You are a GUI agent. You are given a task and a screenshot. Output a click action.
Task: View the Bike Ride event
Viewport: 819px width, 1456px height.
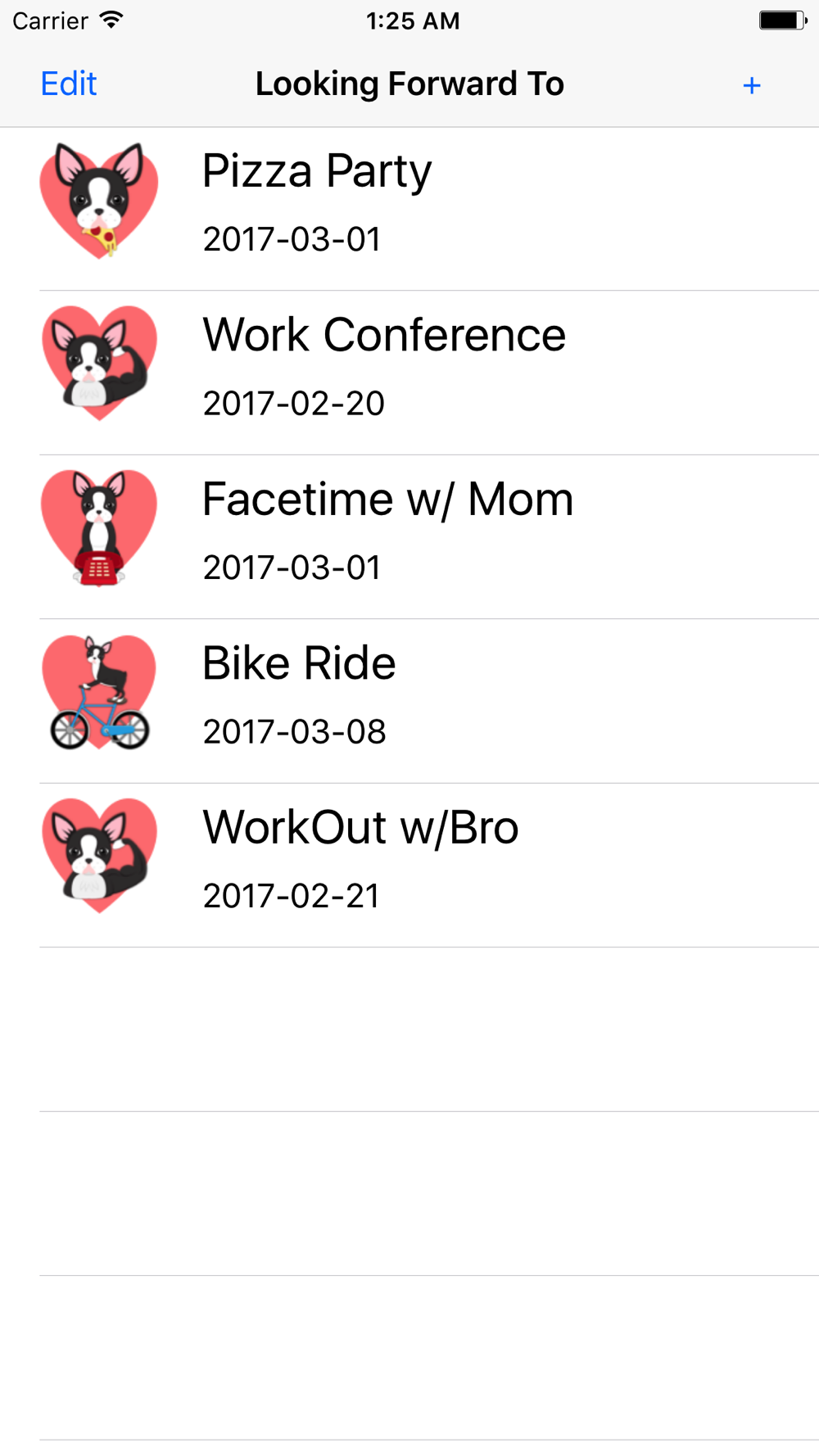(409, 701)
